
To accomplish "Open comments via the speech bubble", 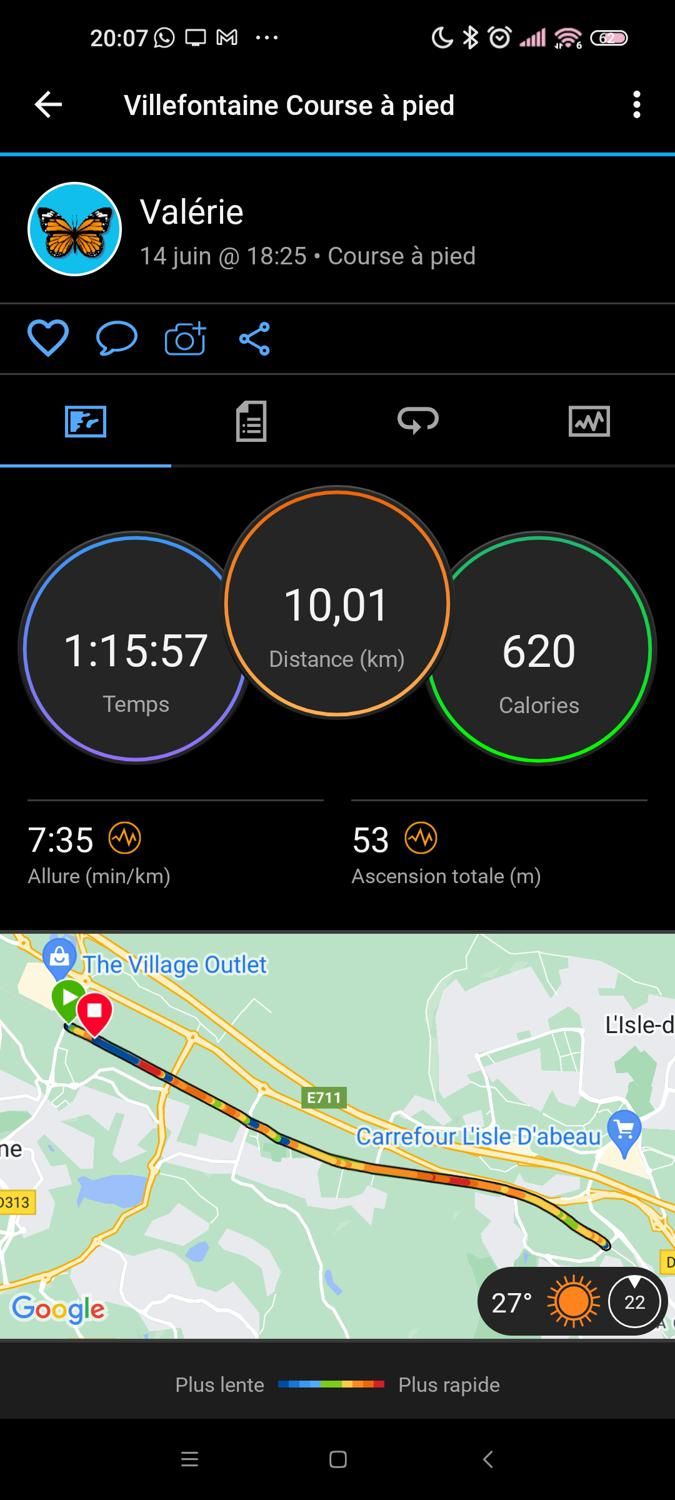I will click(x=116, y=339).
